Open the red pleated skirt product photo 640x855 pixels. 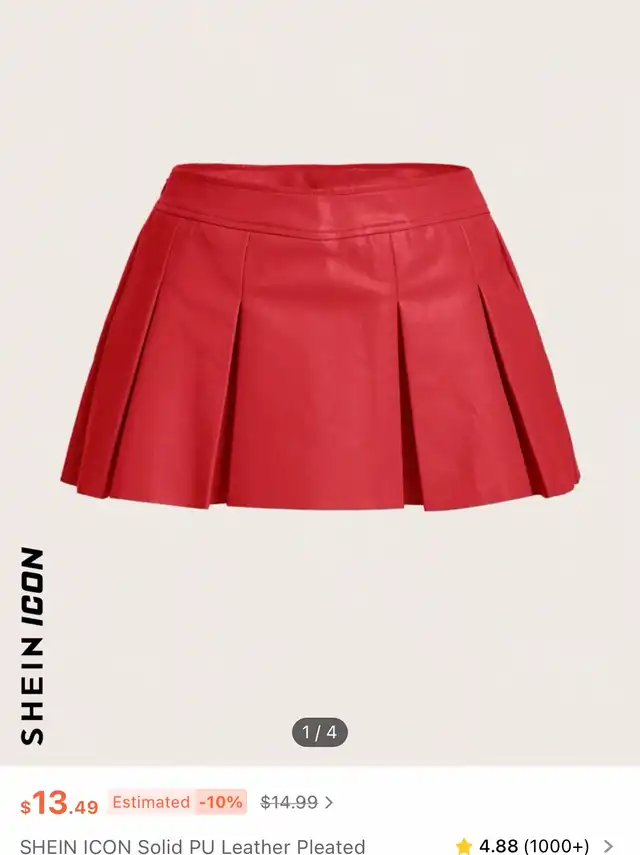coord(320,340)
